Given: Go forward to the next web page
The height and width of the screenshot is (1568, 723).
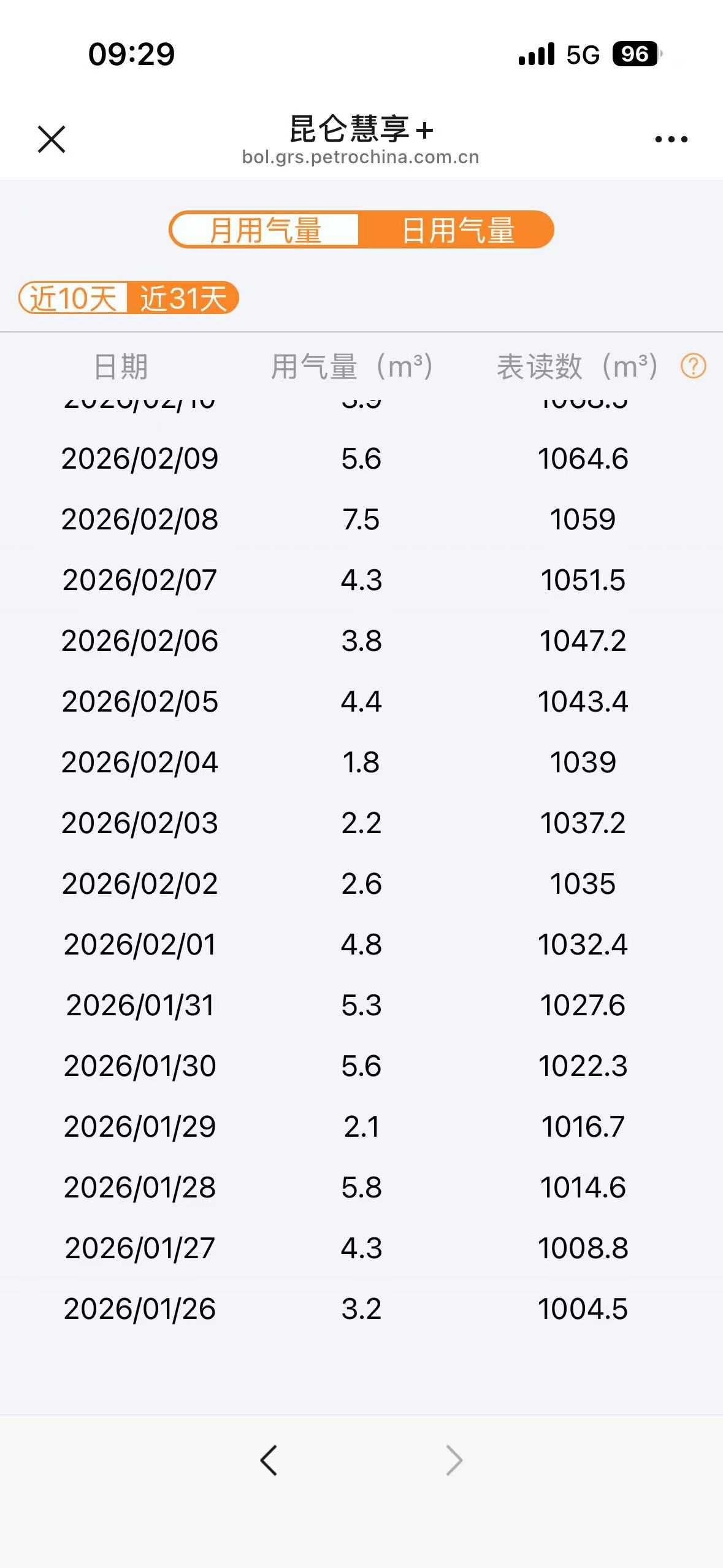Looking at the screenshot, I should [x=454, y=1460].
